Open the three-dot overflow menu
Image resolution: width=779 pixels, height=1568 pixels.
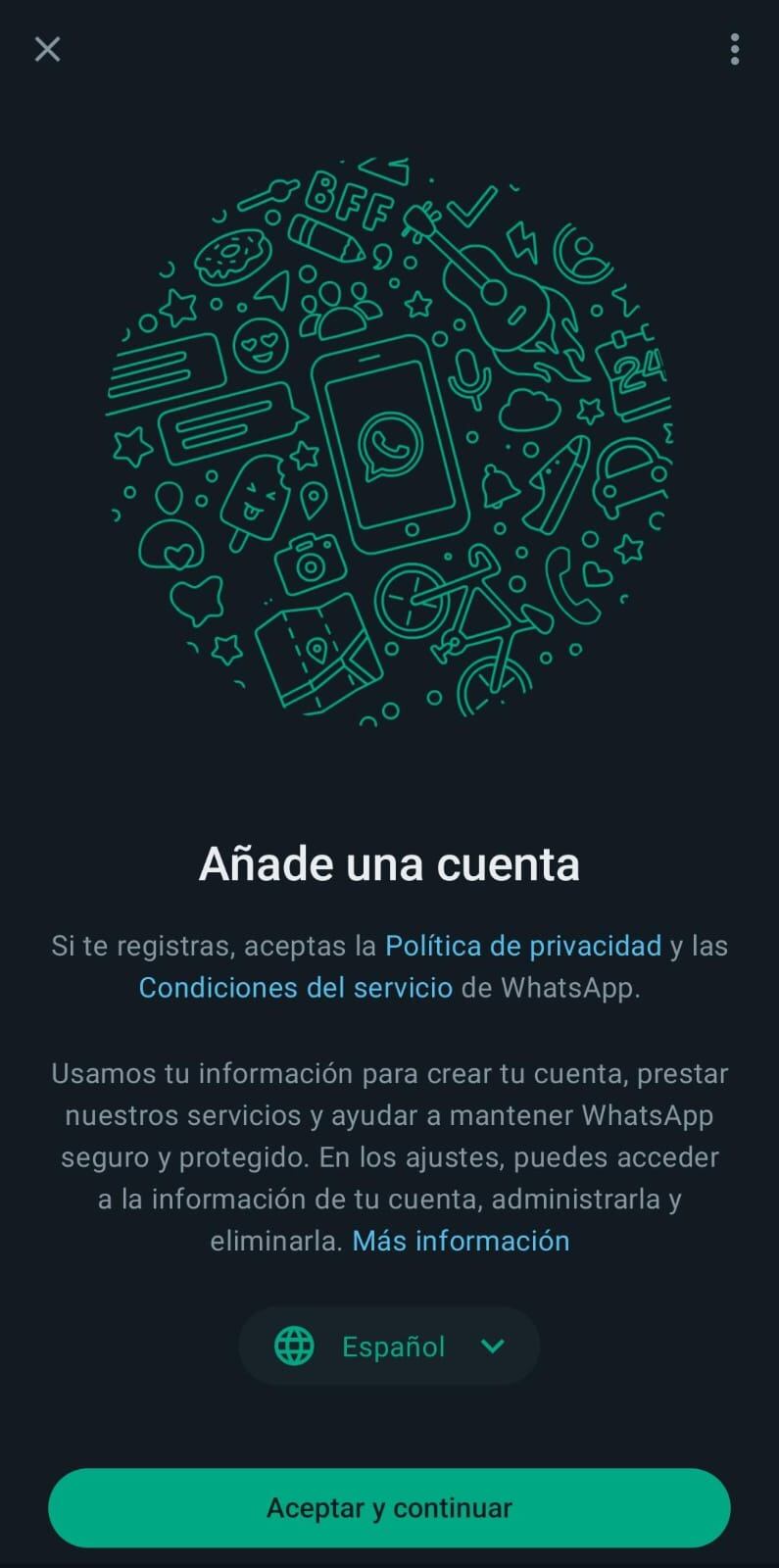coord(734,49)
